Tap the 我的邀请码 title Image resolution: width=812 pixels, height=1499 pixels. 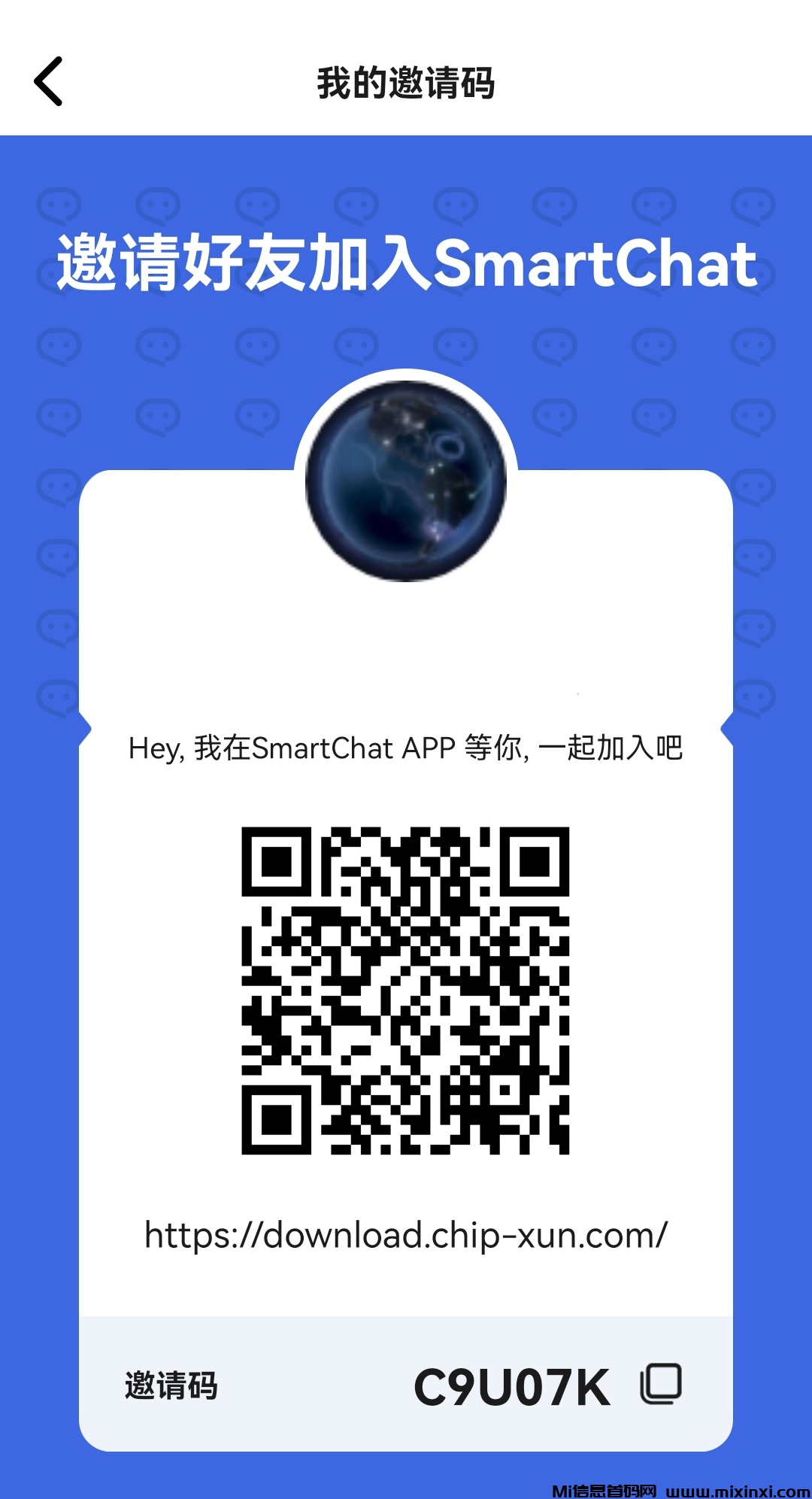tap(406, 83)
